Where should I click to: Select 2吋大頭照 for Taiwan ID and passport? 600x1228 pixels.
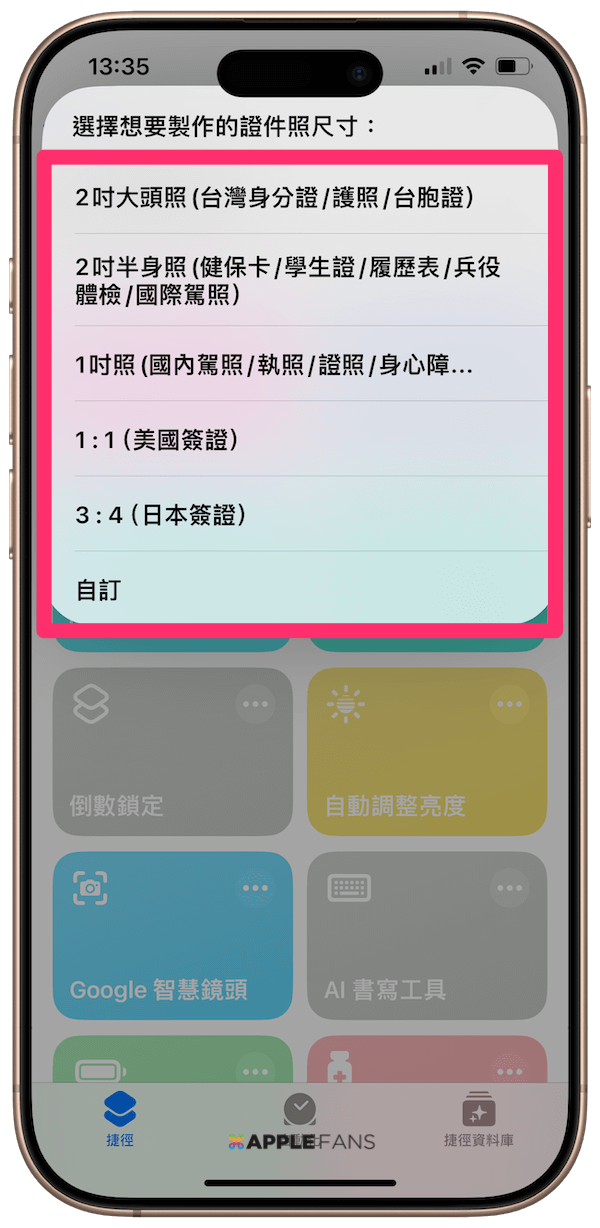(x=298, y=197)
